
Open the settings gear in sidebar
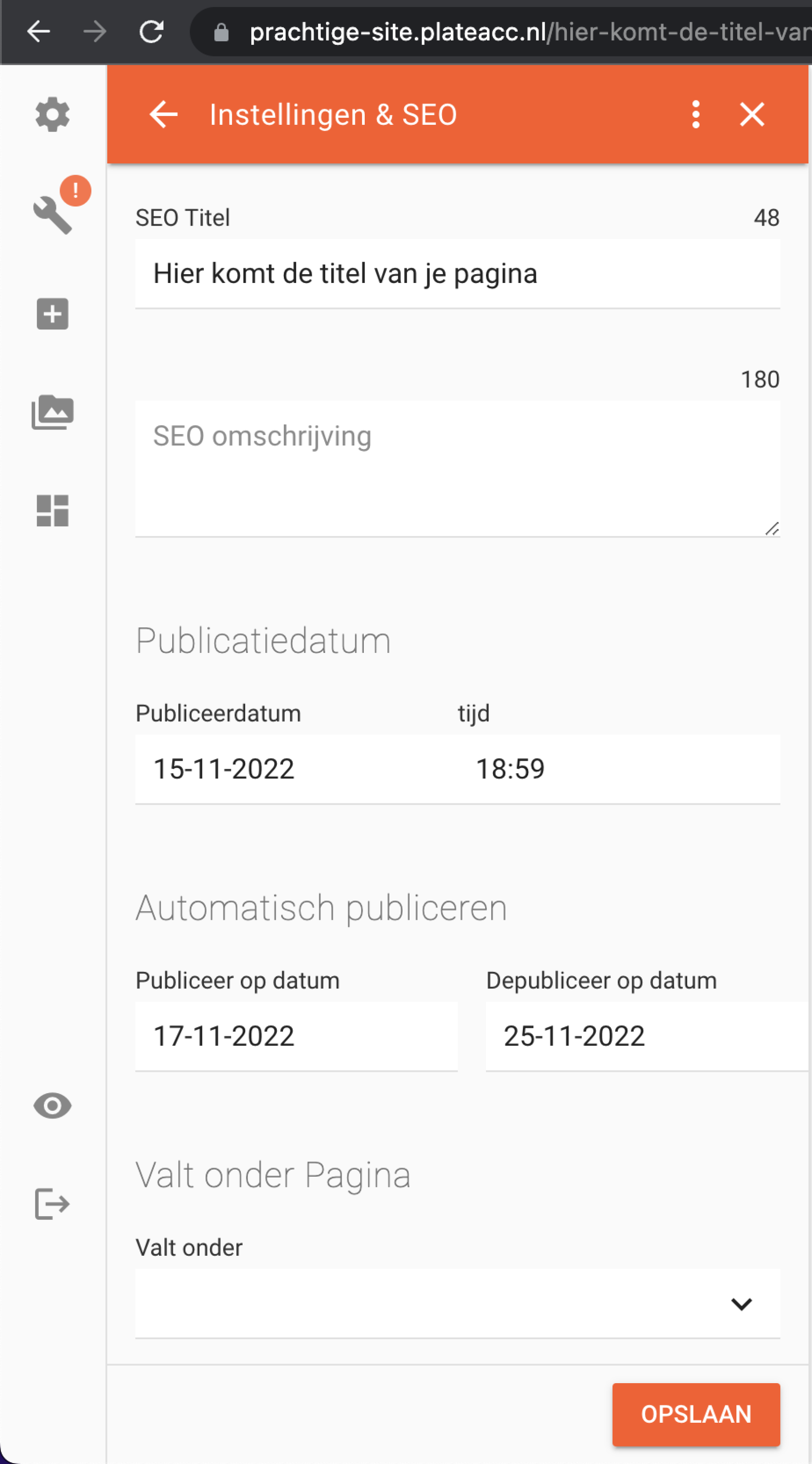[52, 114]
